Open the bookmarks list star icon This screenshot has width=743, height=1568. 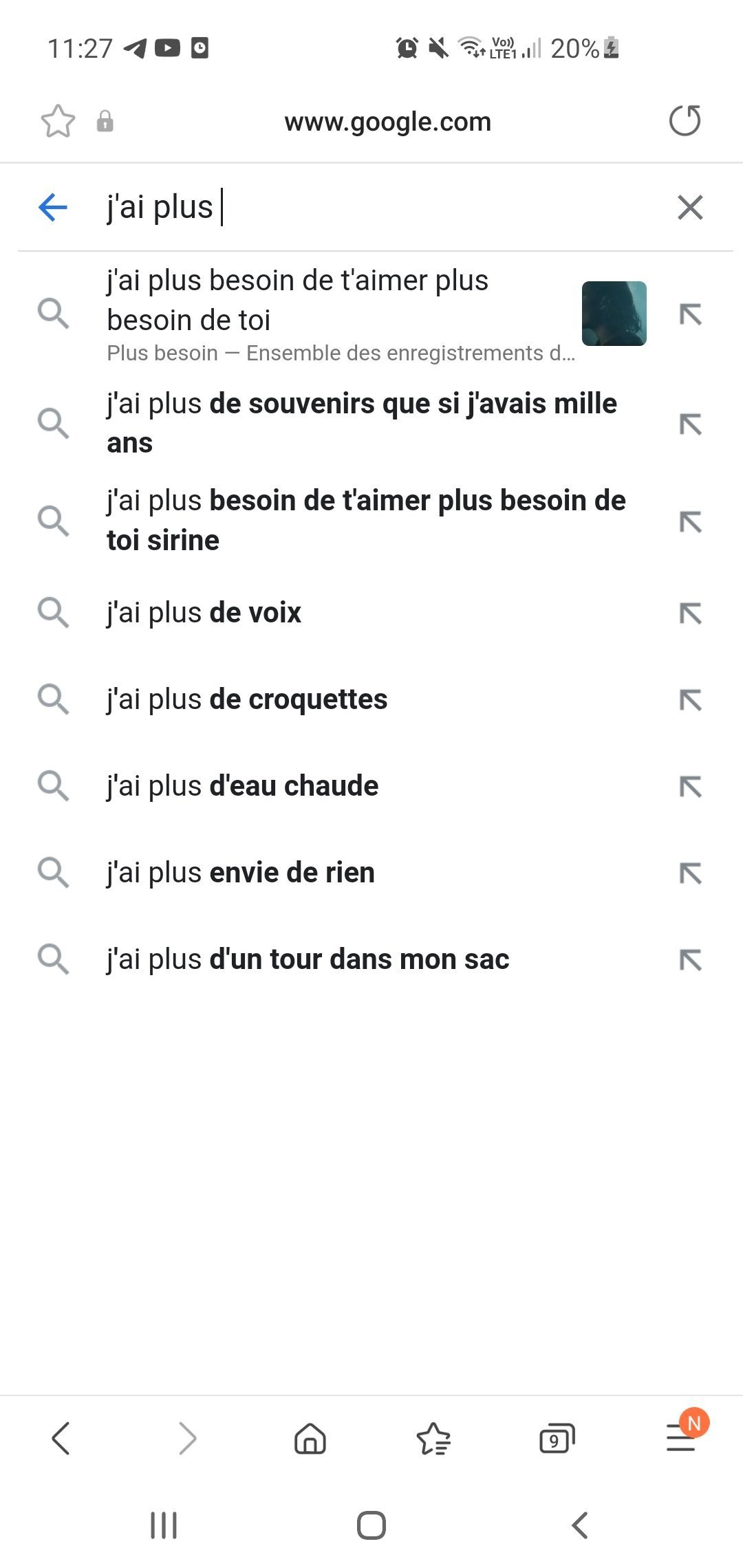pyautogui.click(x=433, y=1439)
